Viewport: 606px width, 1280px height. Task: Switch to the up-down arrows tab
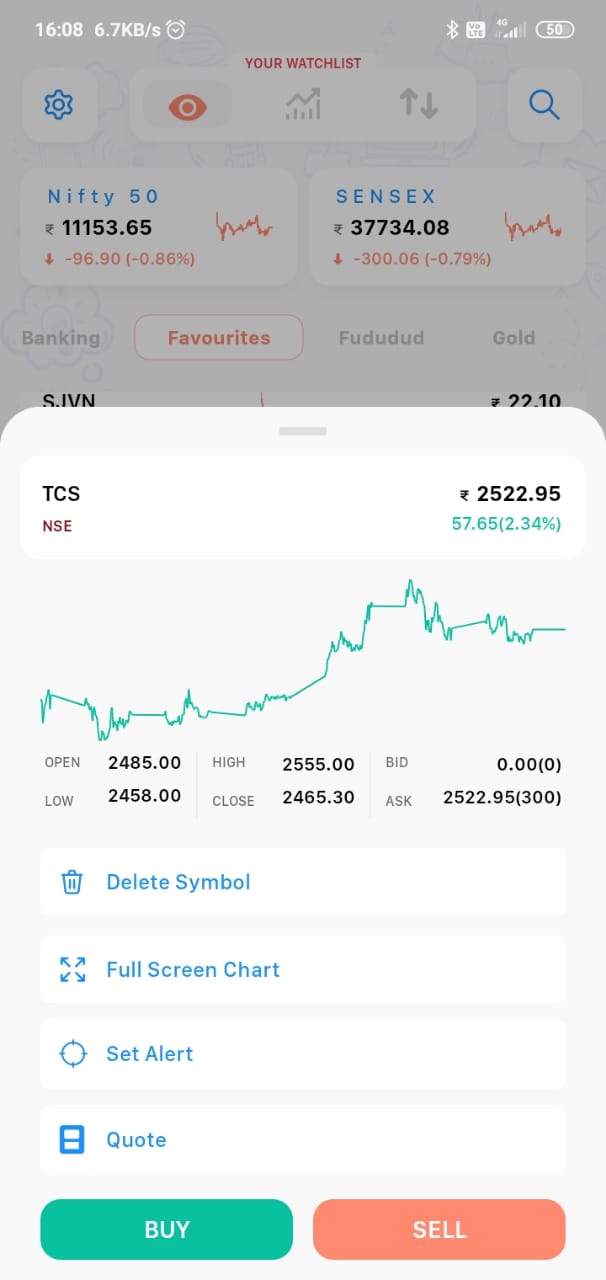click(x=418, y=104)
